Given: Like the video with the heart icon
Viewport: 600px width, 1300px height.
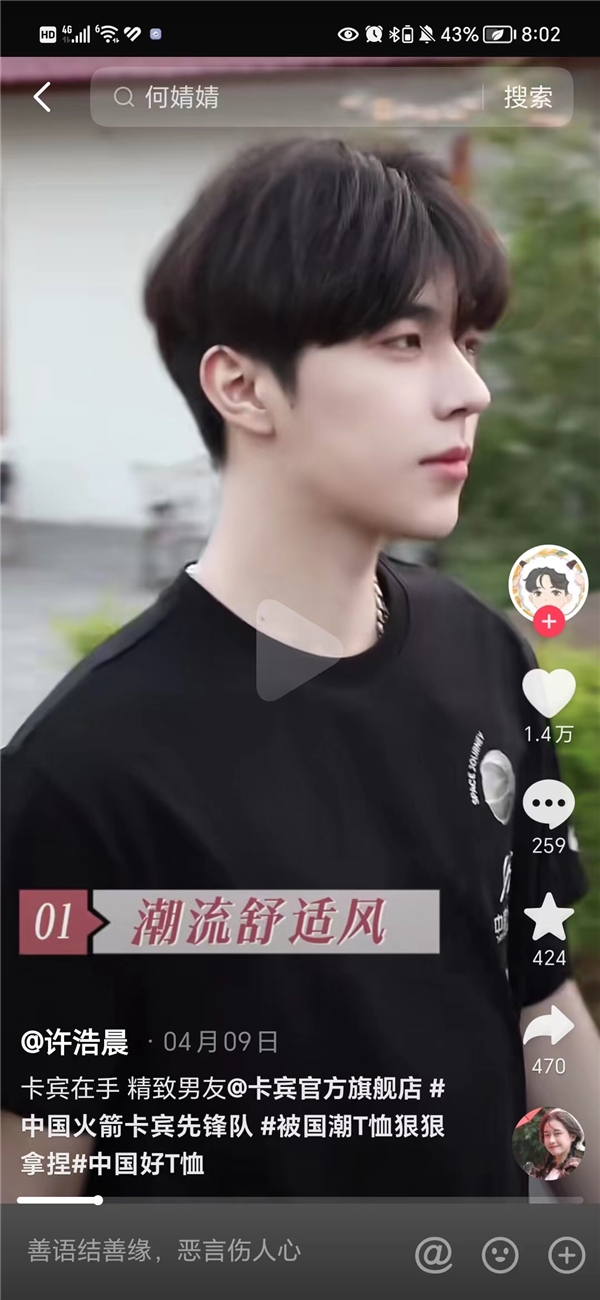Looking at the screenshot, I should tap(549, 693).
